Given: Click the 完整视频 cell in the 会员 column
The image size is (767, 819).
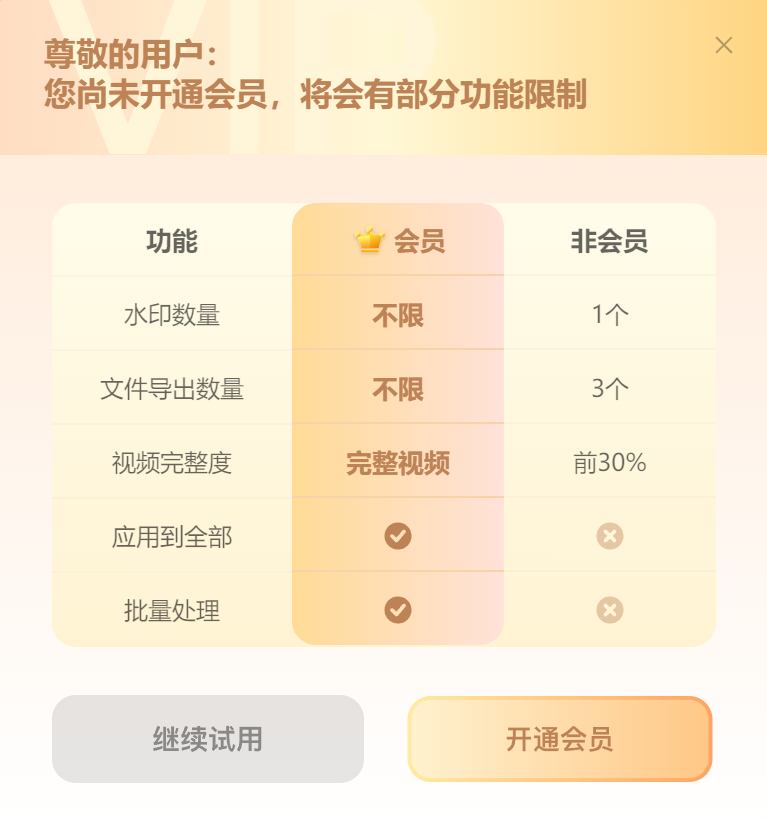Looking at the screenshot, I should pyautogui.click(x=397, y=461).
